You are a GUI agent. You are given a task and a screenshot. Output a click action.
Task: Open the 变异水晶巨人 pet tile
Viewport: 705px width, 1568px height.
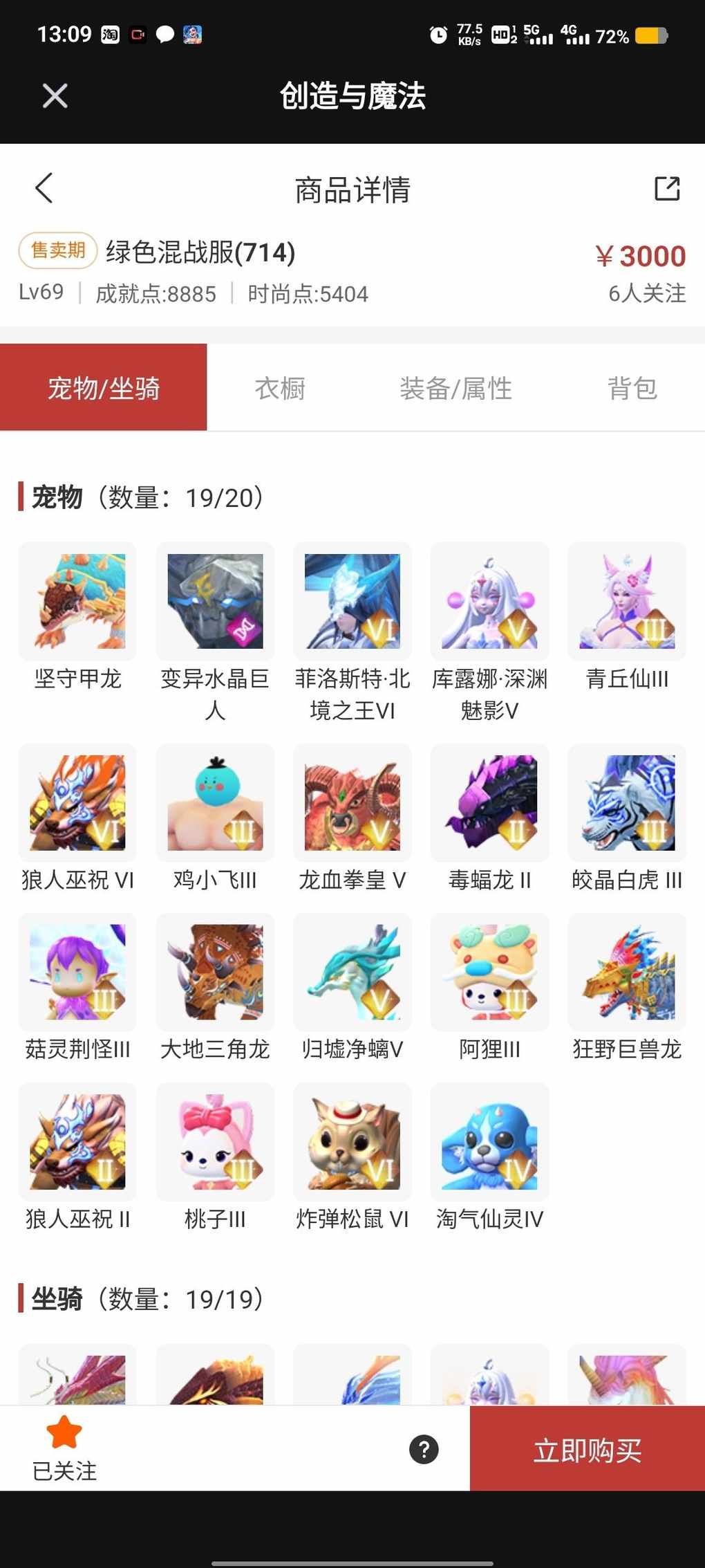(215, 601)
